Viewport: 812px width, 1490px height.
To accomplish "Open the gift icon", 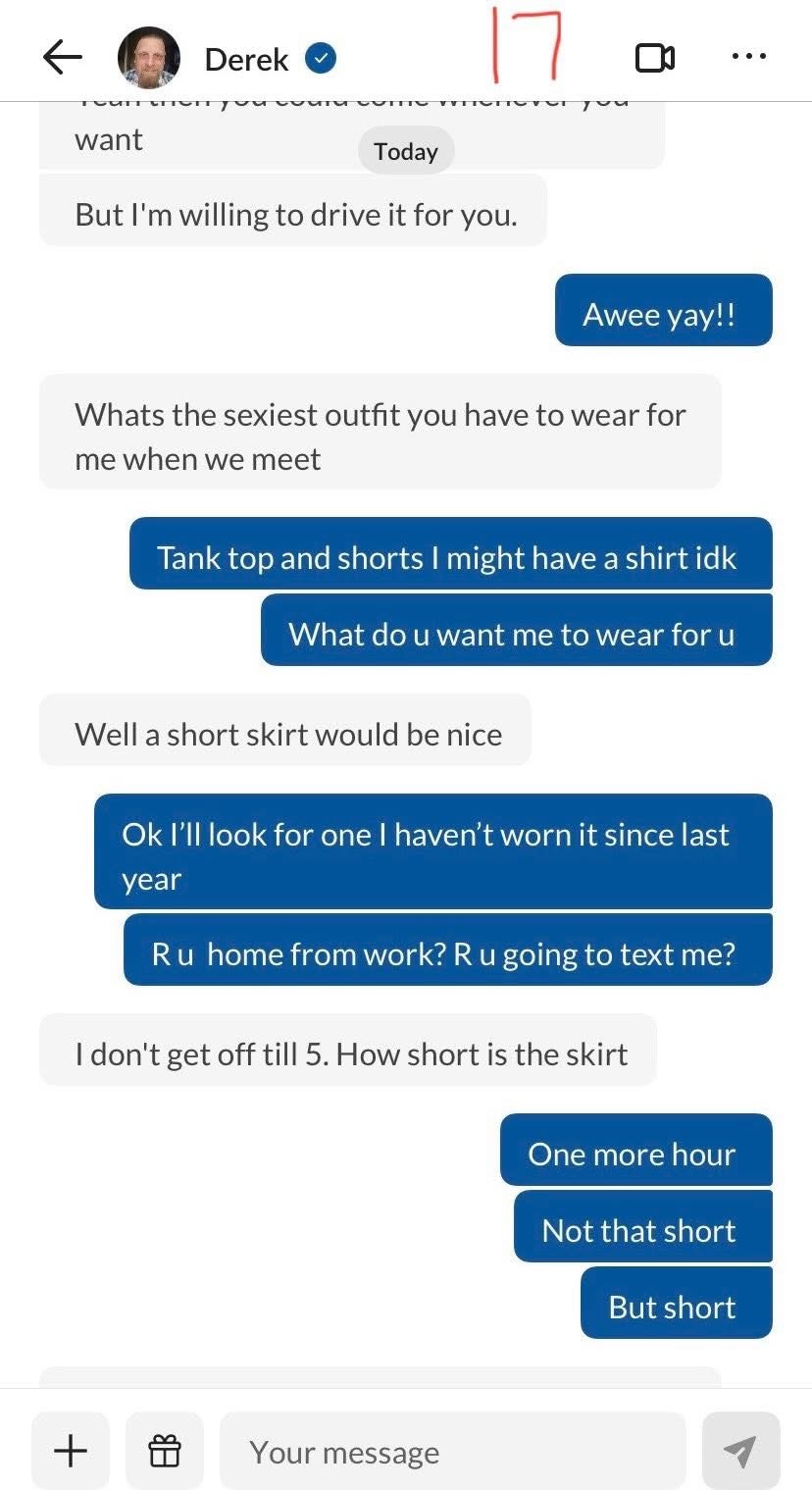I will coord(165,1451).
